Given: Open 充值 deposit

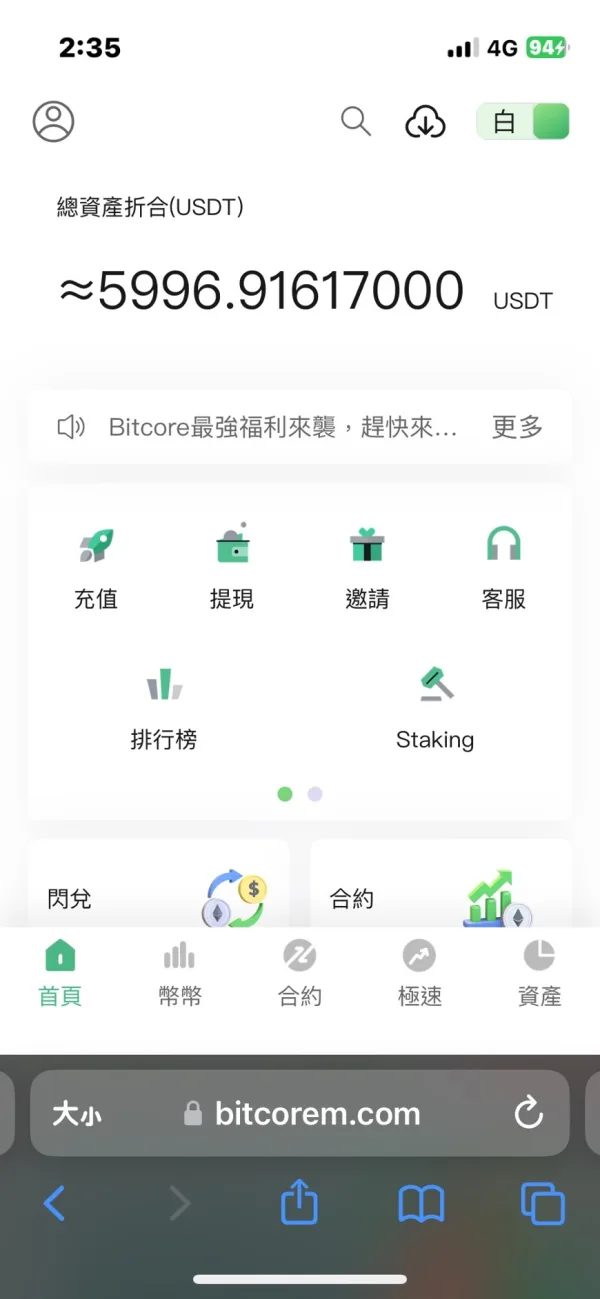Looking at the screenshot, I should pyautogui.click(x=96, y=566).
